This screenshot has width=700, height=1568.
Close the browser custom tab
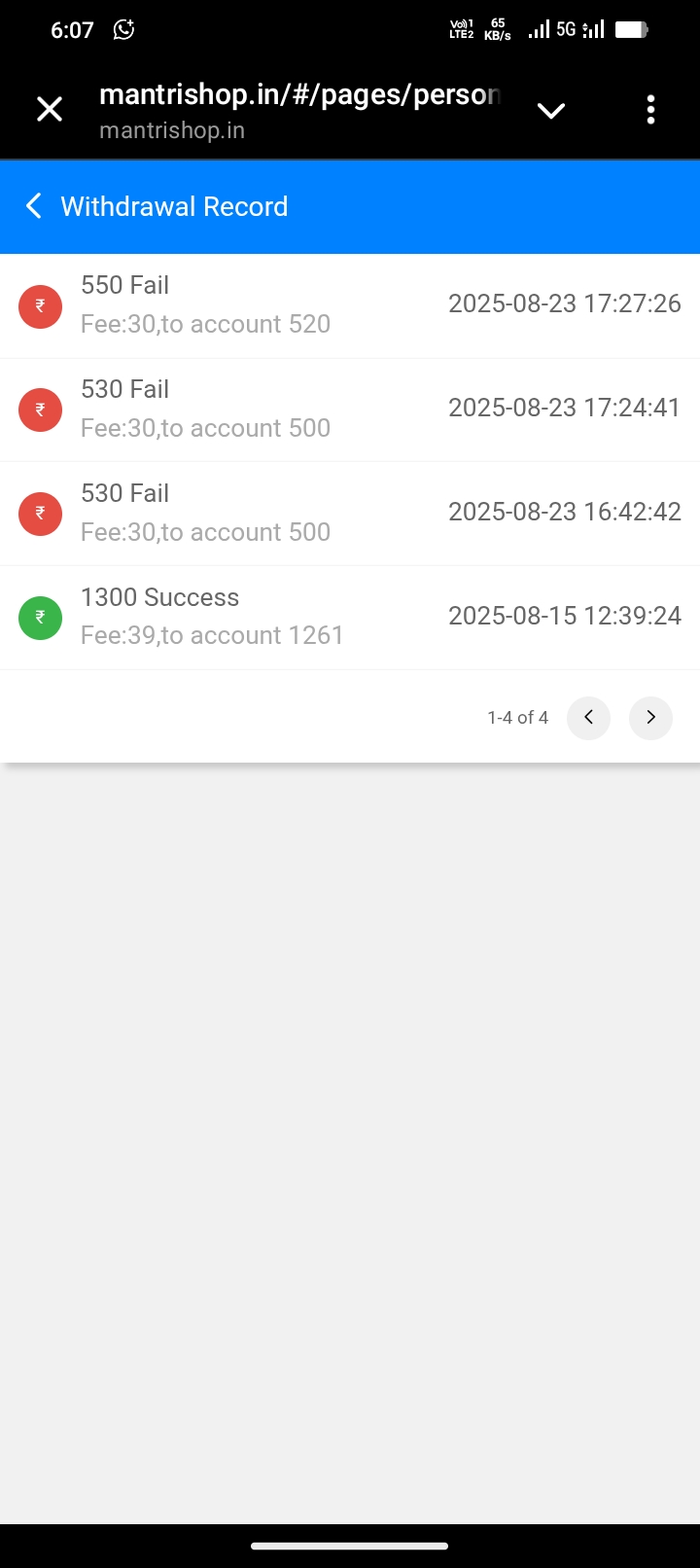[x=50, y=110]
